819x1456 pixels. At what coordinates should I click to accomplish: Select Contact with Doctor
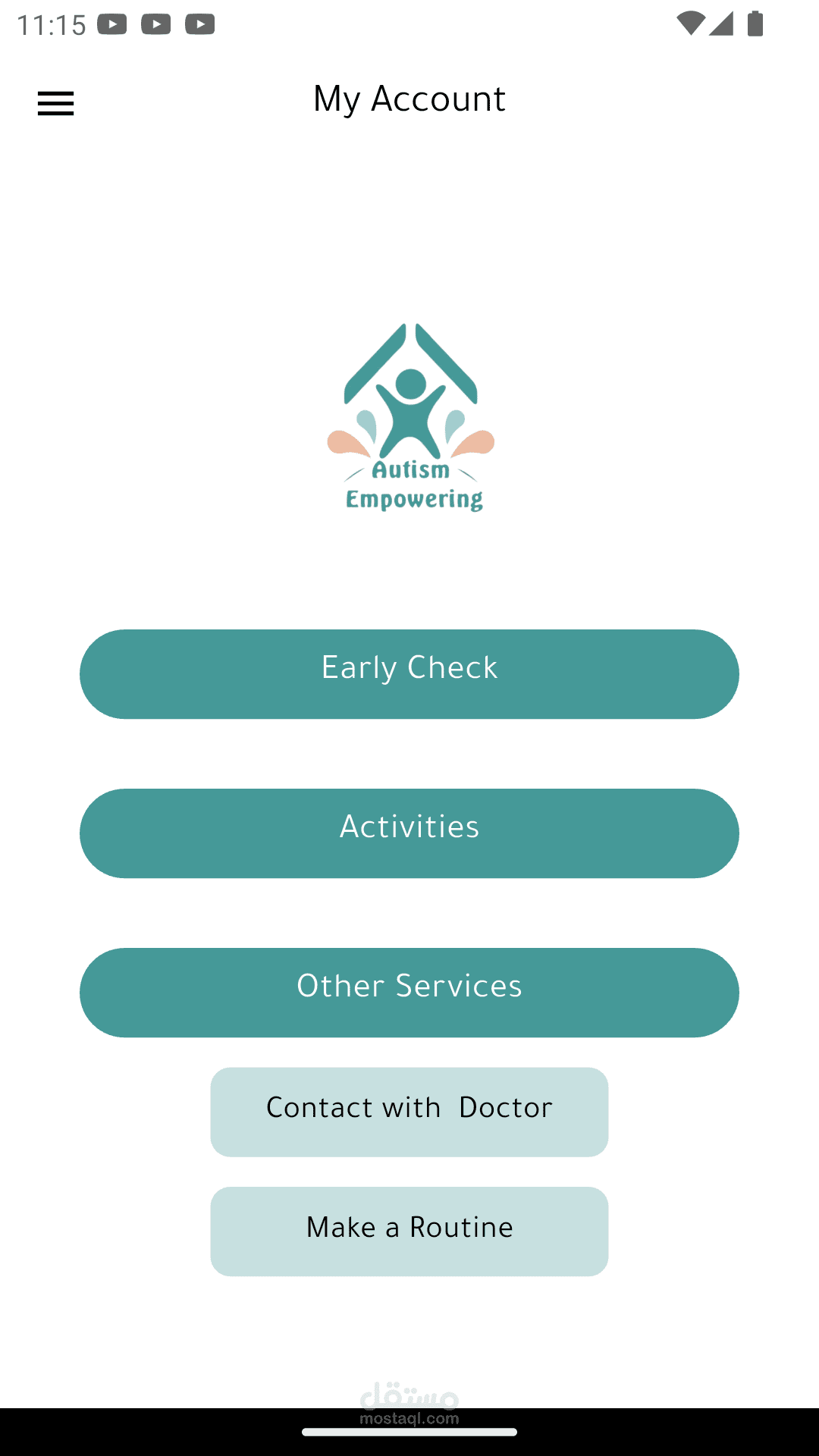coord(409,1112)
